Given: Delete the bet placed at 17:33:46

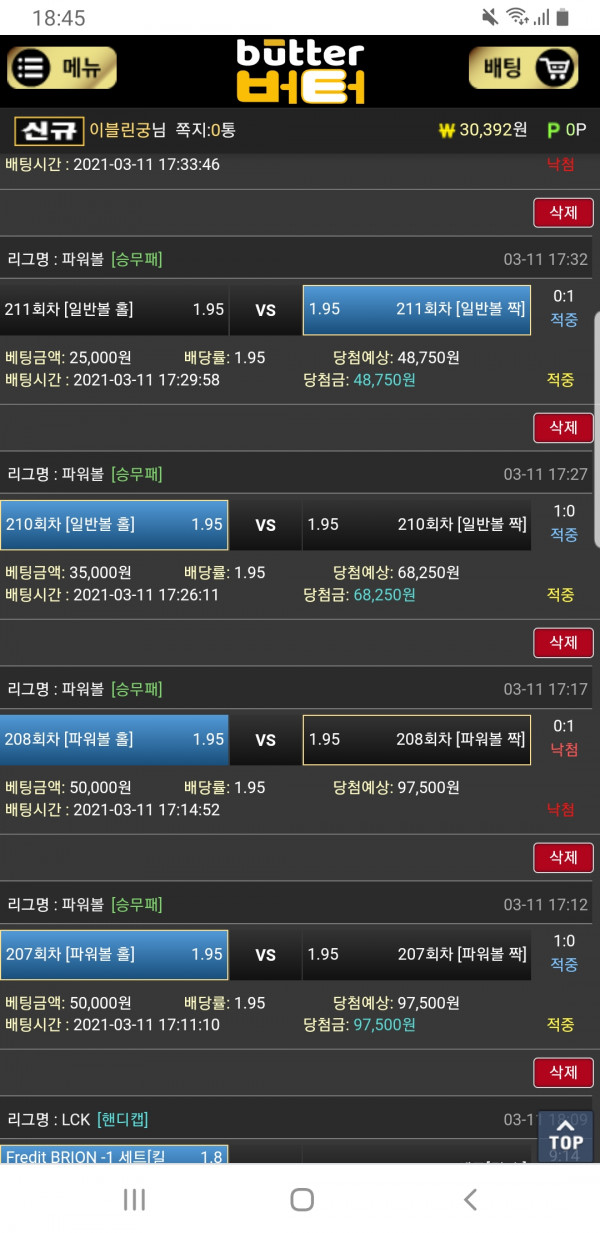Looking at the screenshot, I should (x=563, y=212).
